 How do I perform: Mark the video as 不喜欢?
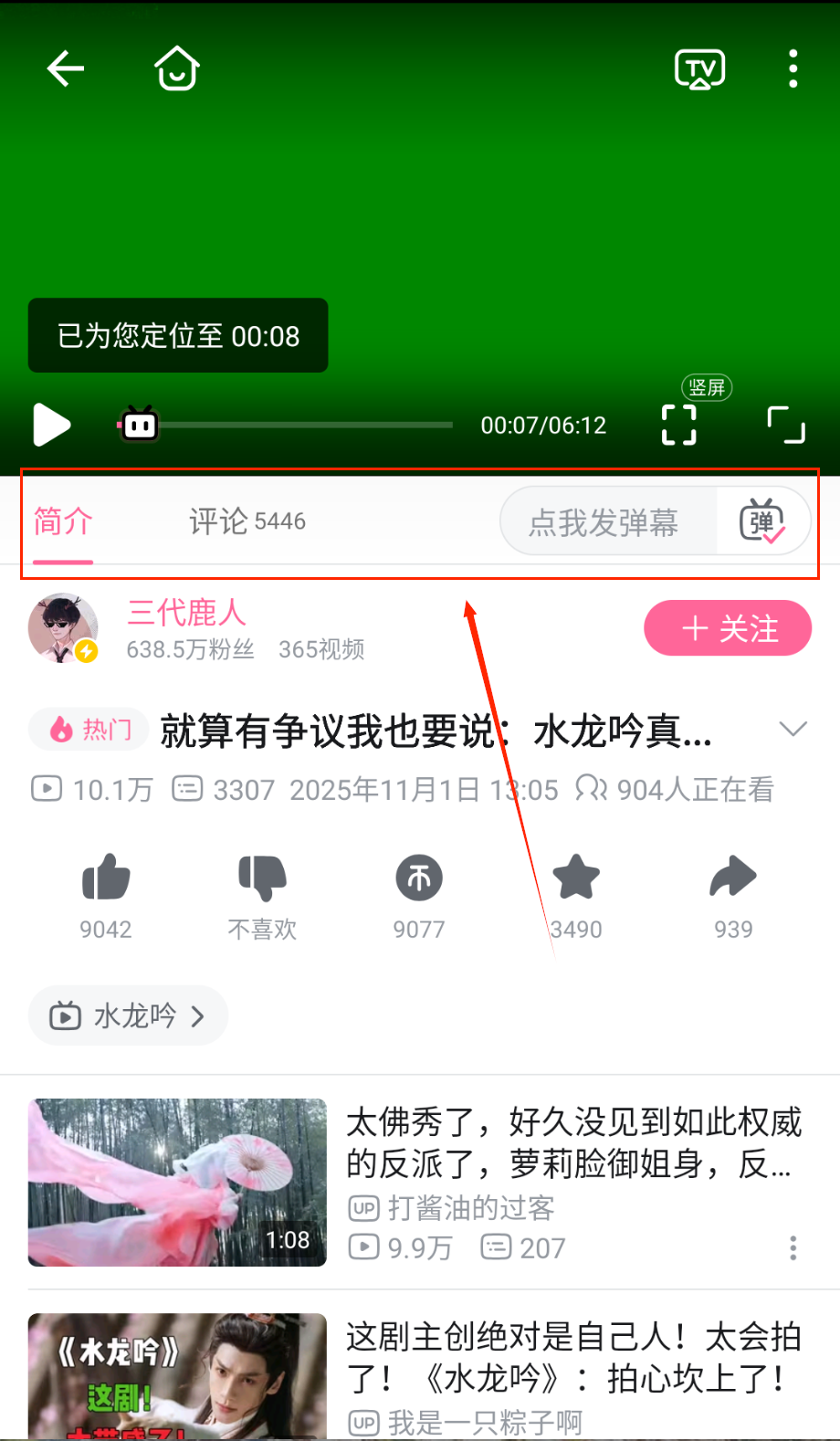[262, 878]
